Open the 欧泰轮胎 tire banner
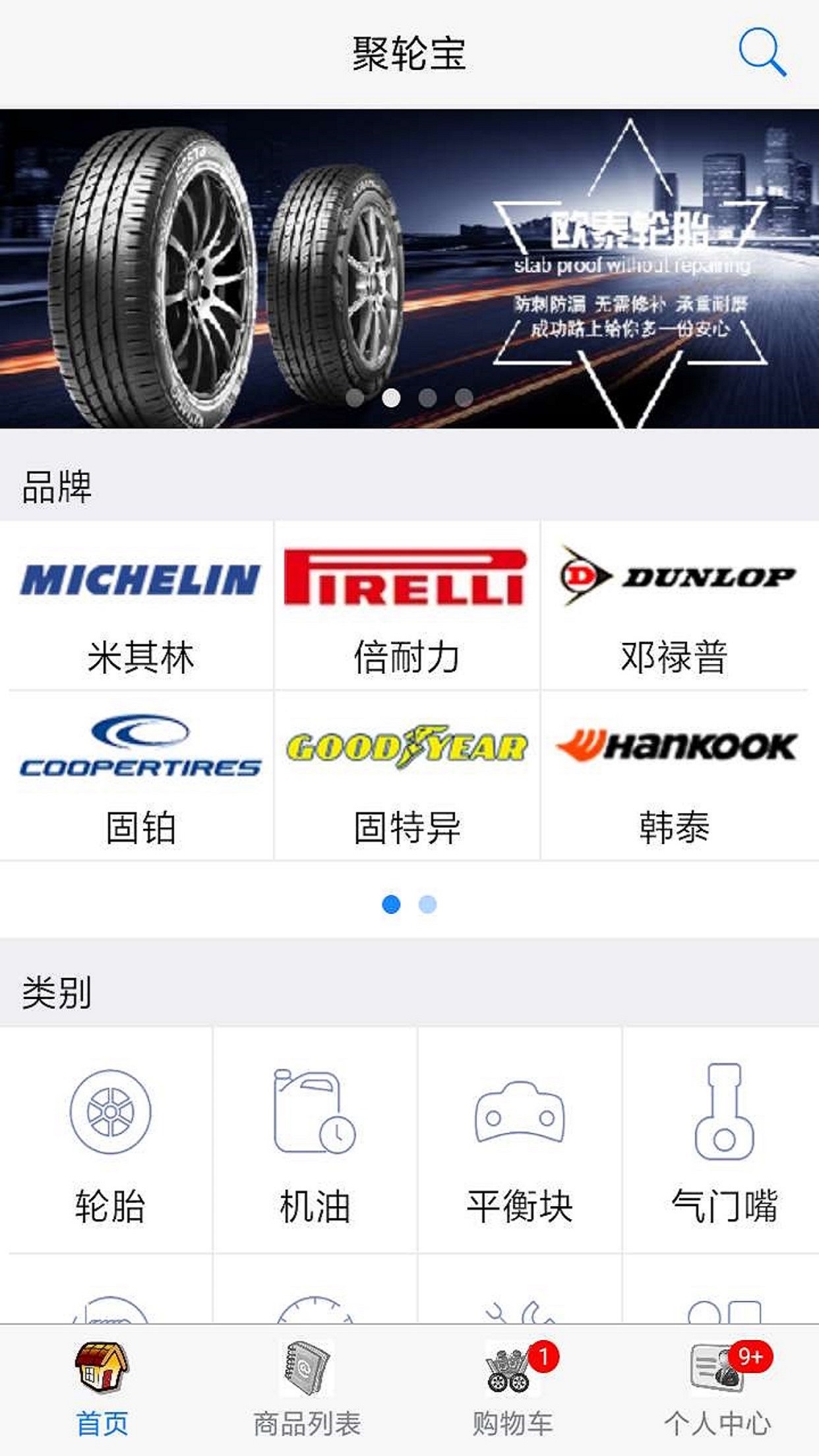 pyautogui.click(x=409, y=268)
